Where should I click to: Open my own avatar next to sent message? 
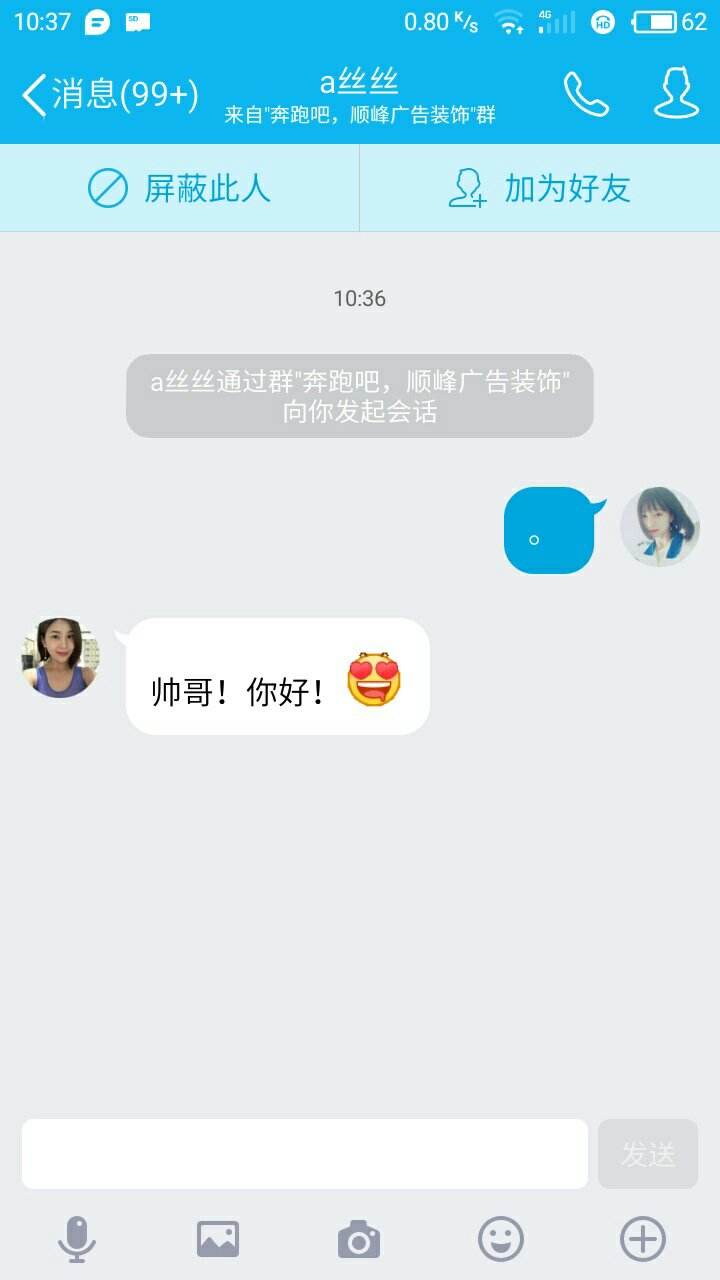tap(660, 527)
